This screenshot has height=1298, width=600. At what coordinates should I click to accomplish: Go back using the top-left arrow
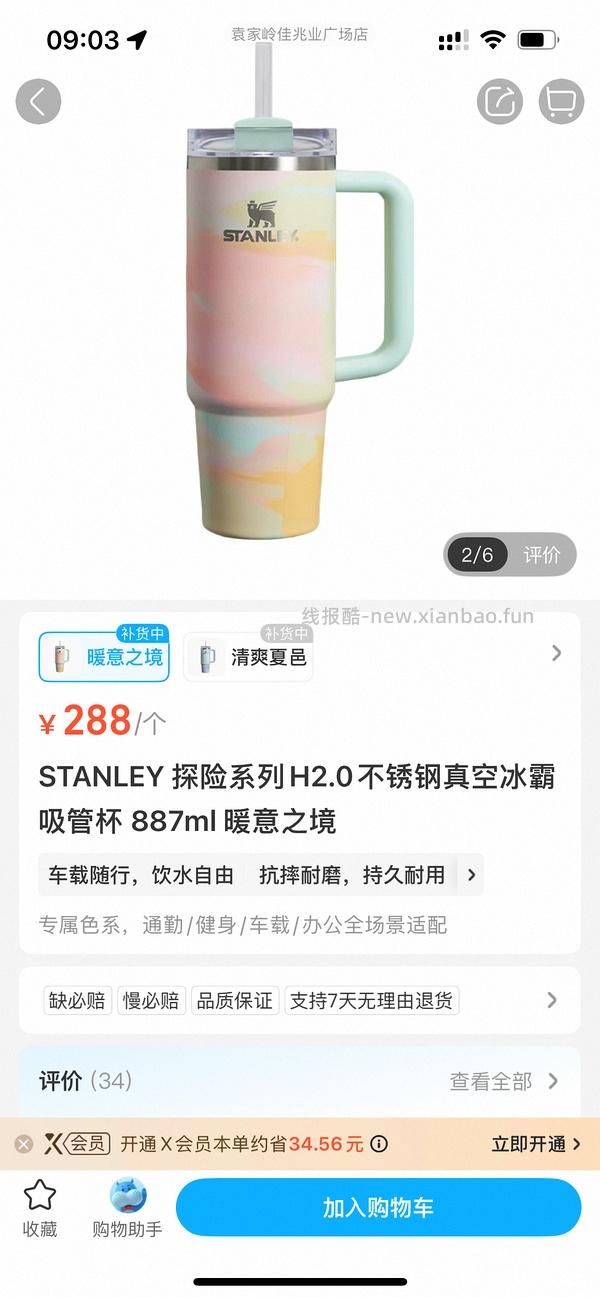38,101
